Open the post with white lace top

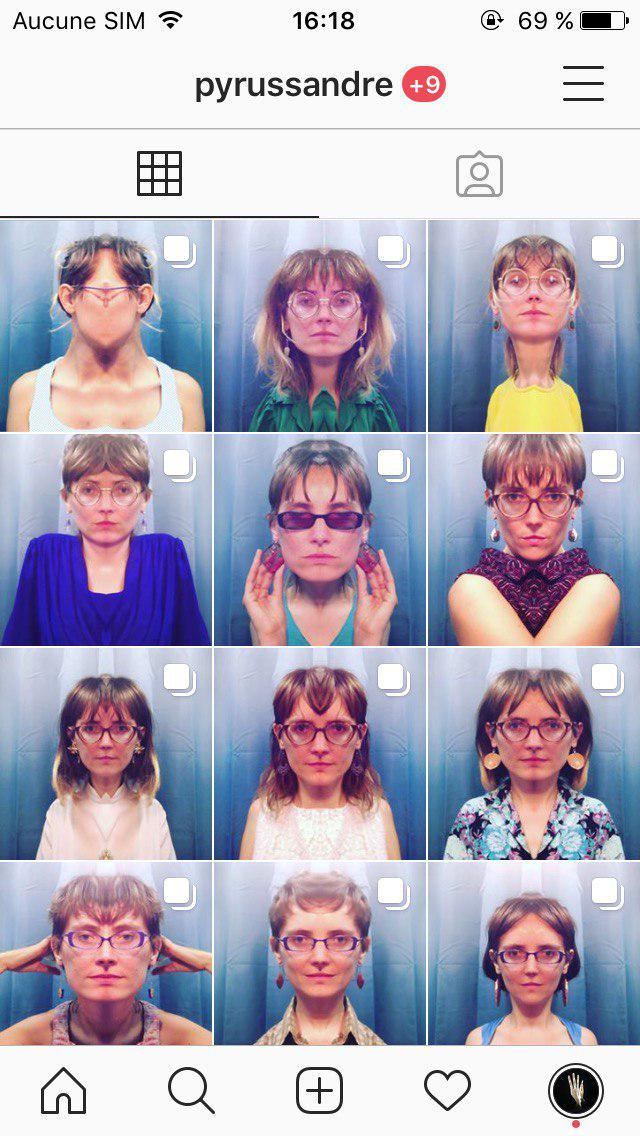[320, 754]
